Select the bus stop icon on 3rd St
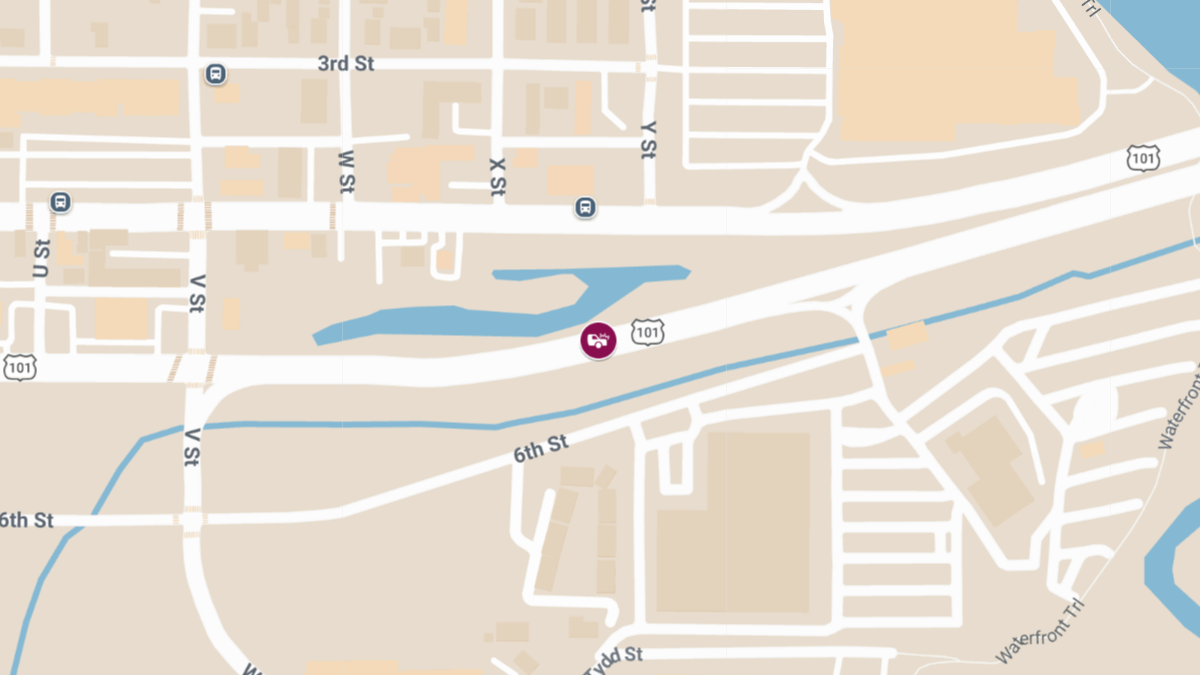The width and height of the screenshot is (1200, 675). coord(215,73)
